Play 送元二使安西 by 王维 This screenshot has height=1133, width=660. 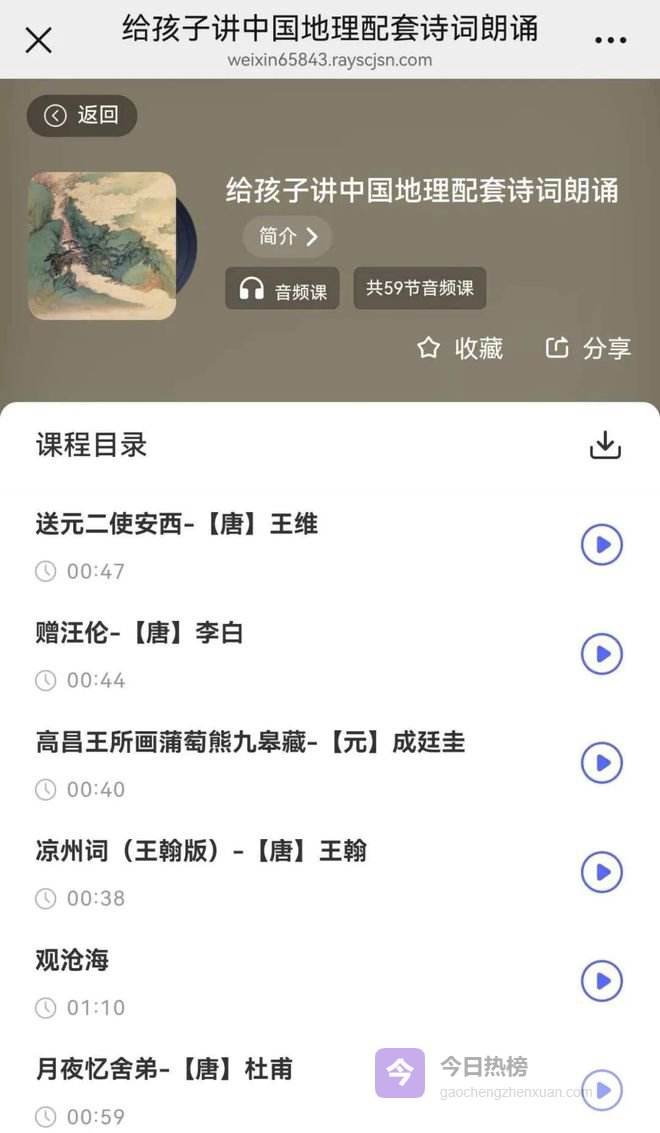pyautogui.click(x=602, y=545)
